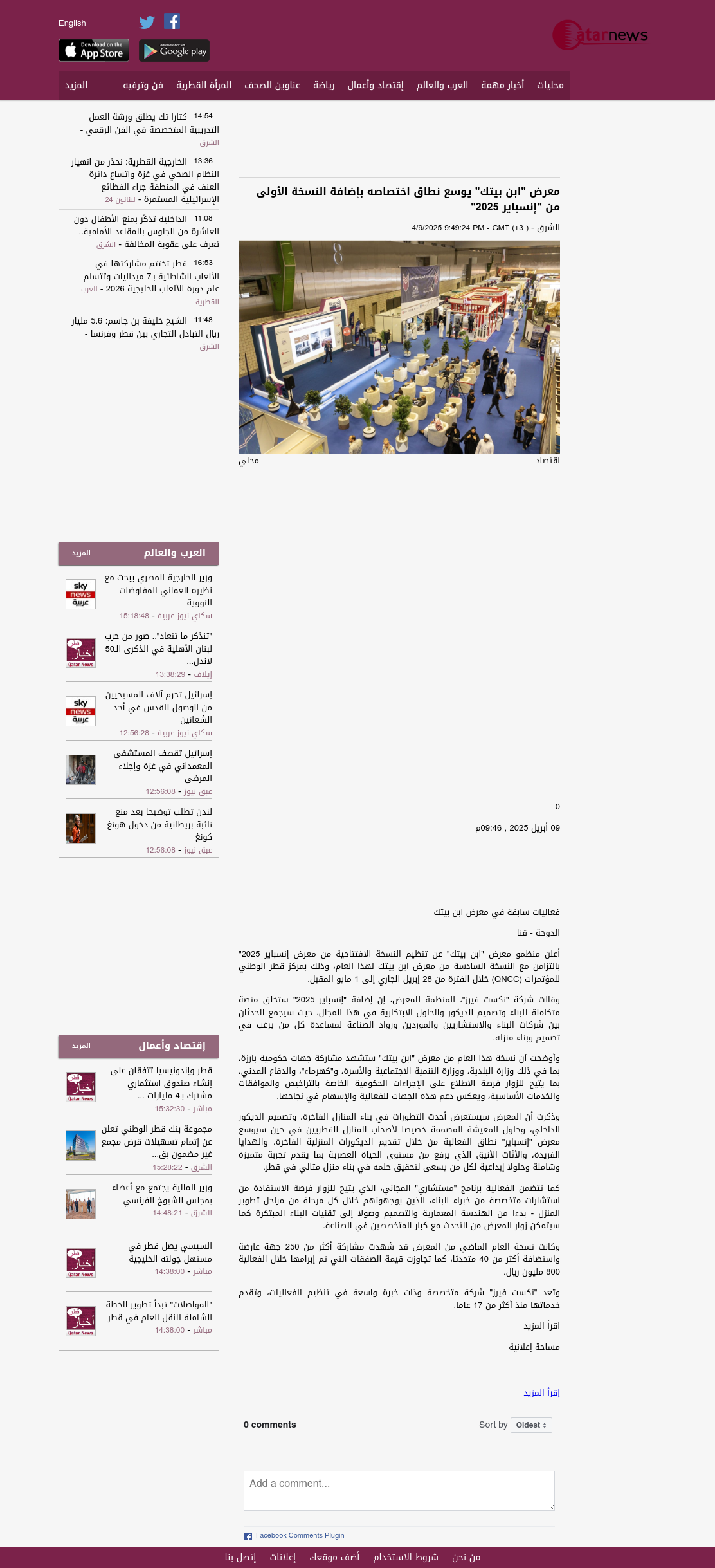Open the 11:48 Qatar–France trade article
This screenshot has width=715, height=1568.
click(152, 327)
